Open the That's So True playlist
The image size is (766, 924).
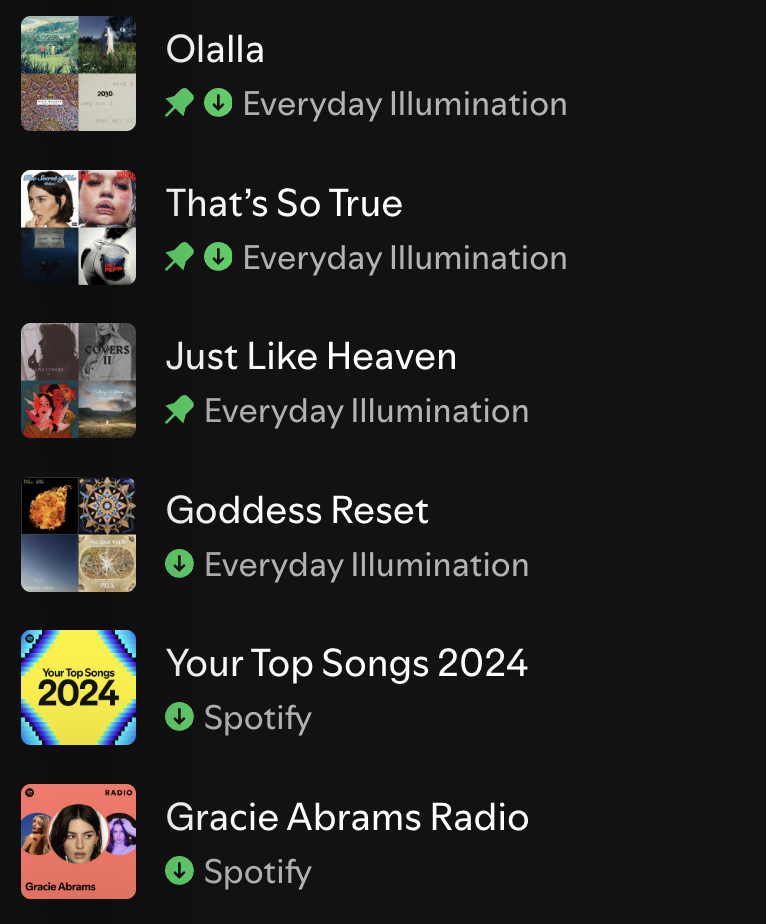pyautogui.click(x=284, y=204)
